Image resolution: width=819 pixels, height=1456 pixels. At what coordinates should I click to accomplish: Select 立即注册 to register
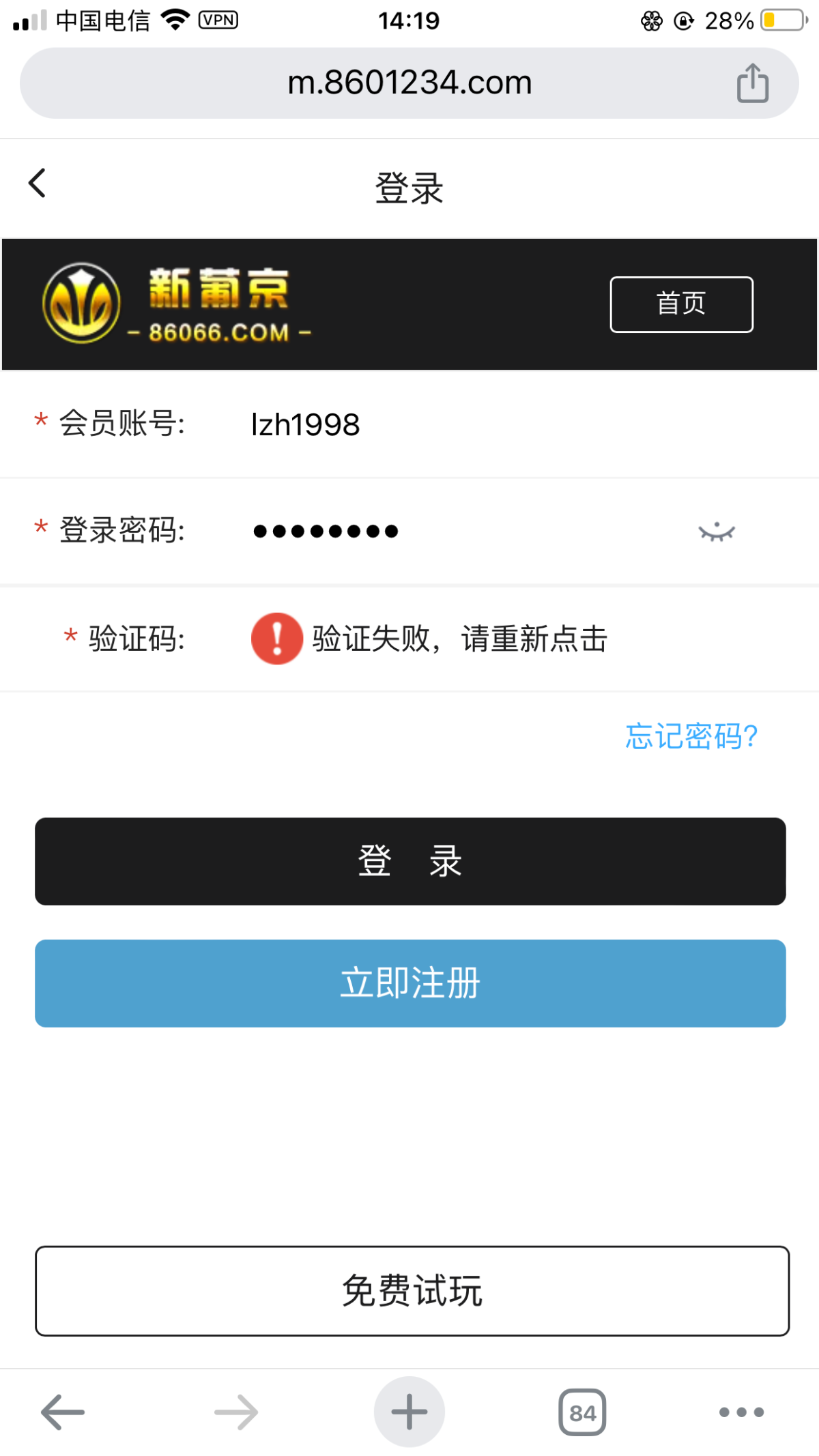coord(410,983)
